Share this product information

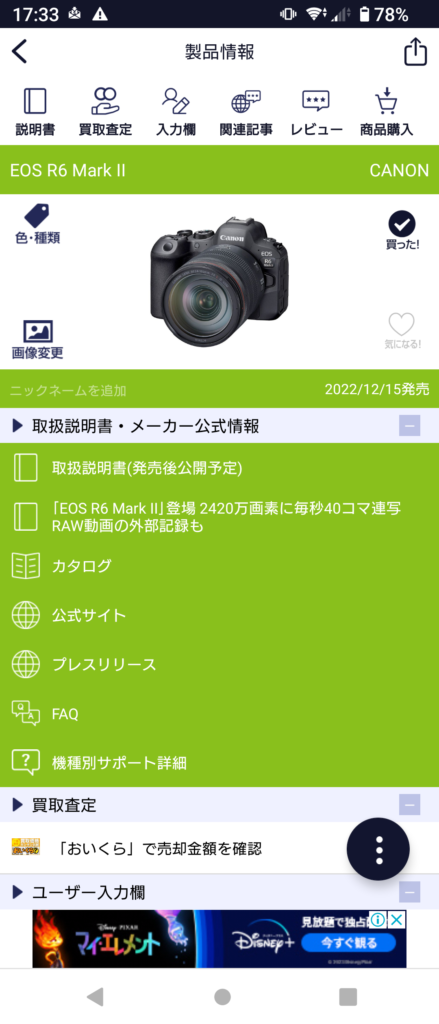pos(415,52)
